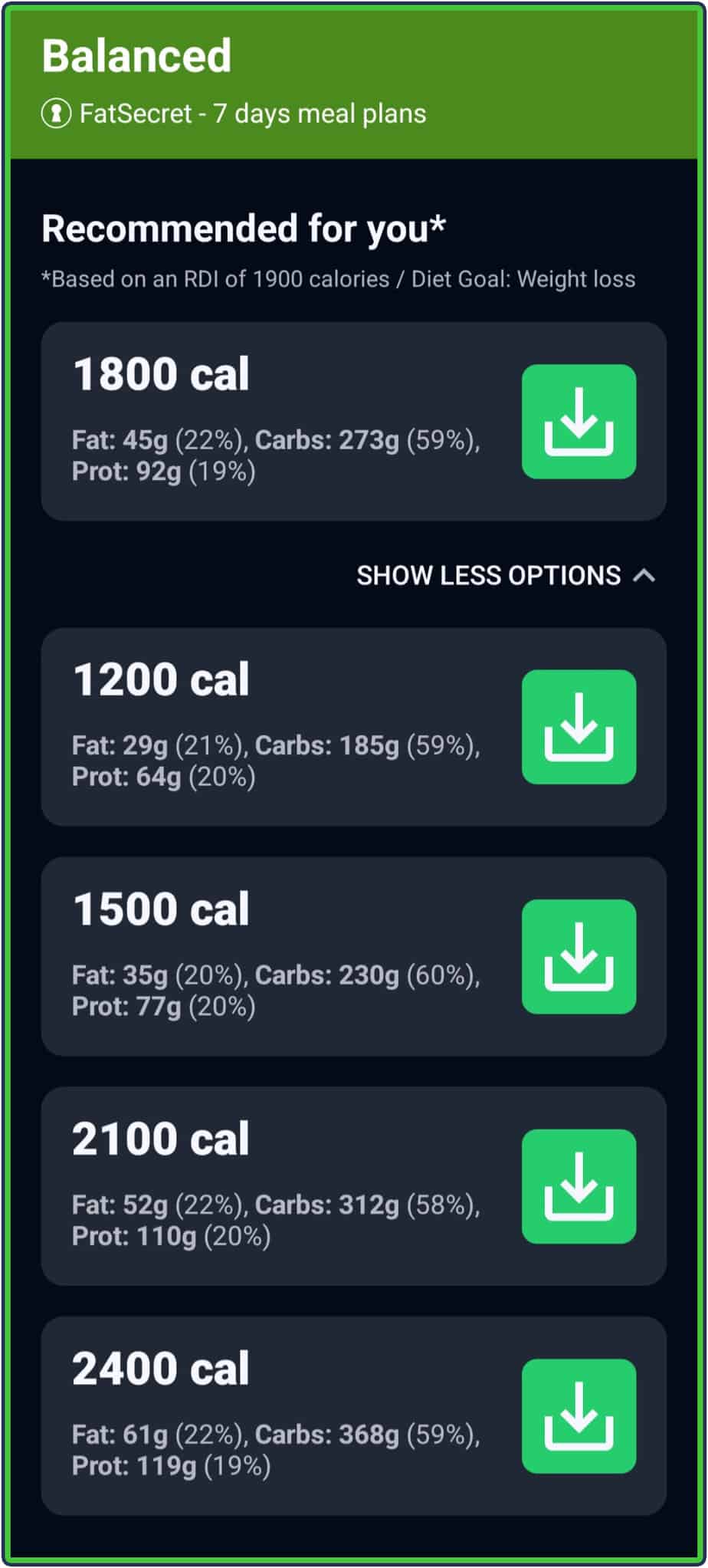Click the upward chevron beside SHOW LESS OPTIONS

tap(644, 575)
